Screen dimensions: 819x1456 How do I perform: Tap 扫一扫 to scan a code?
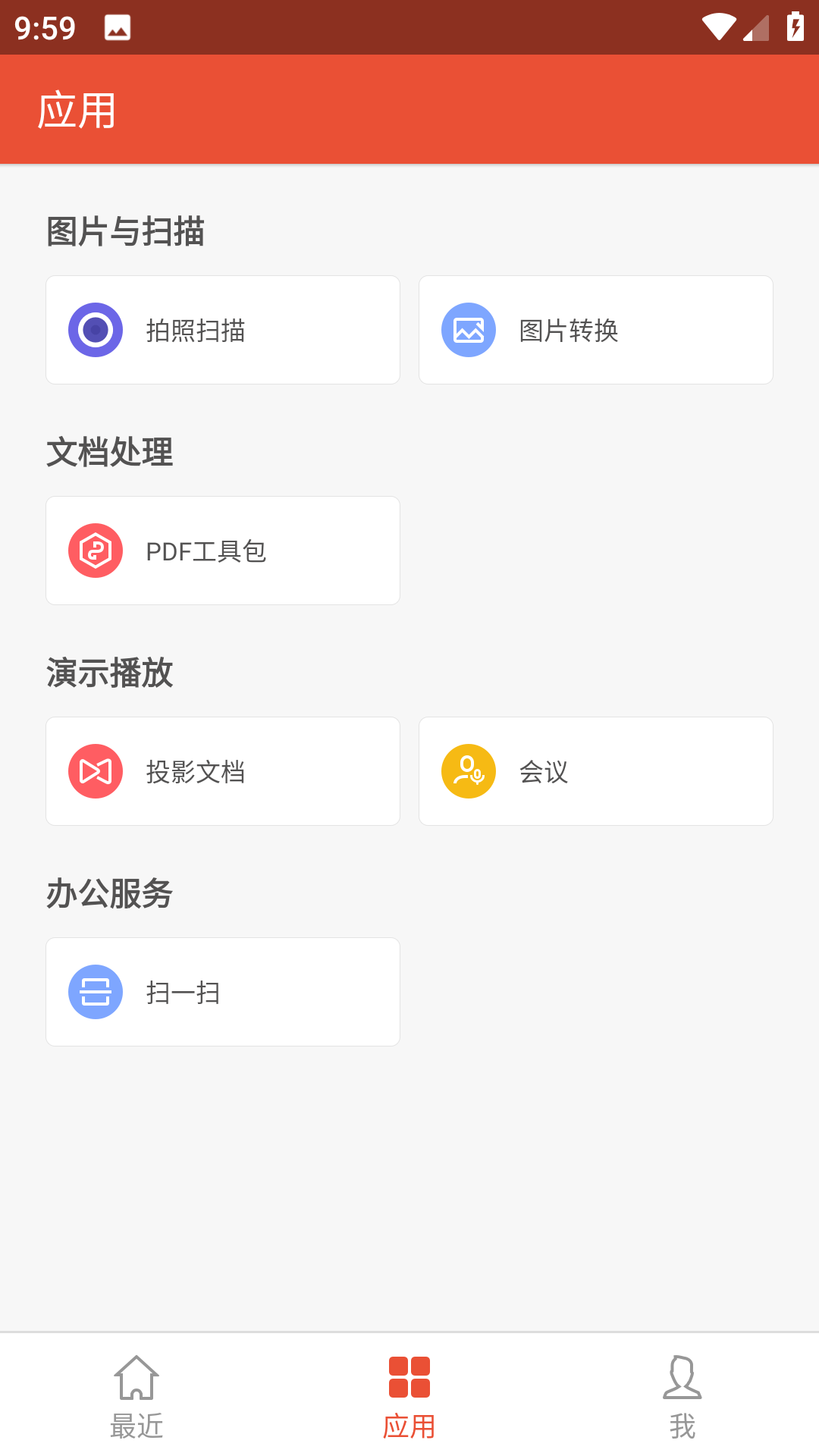point(223,992)
